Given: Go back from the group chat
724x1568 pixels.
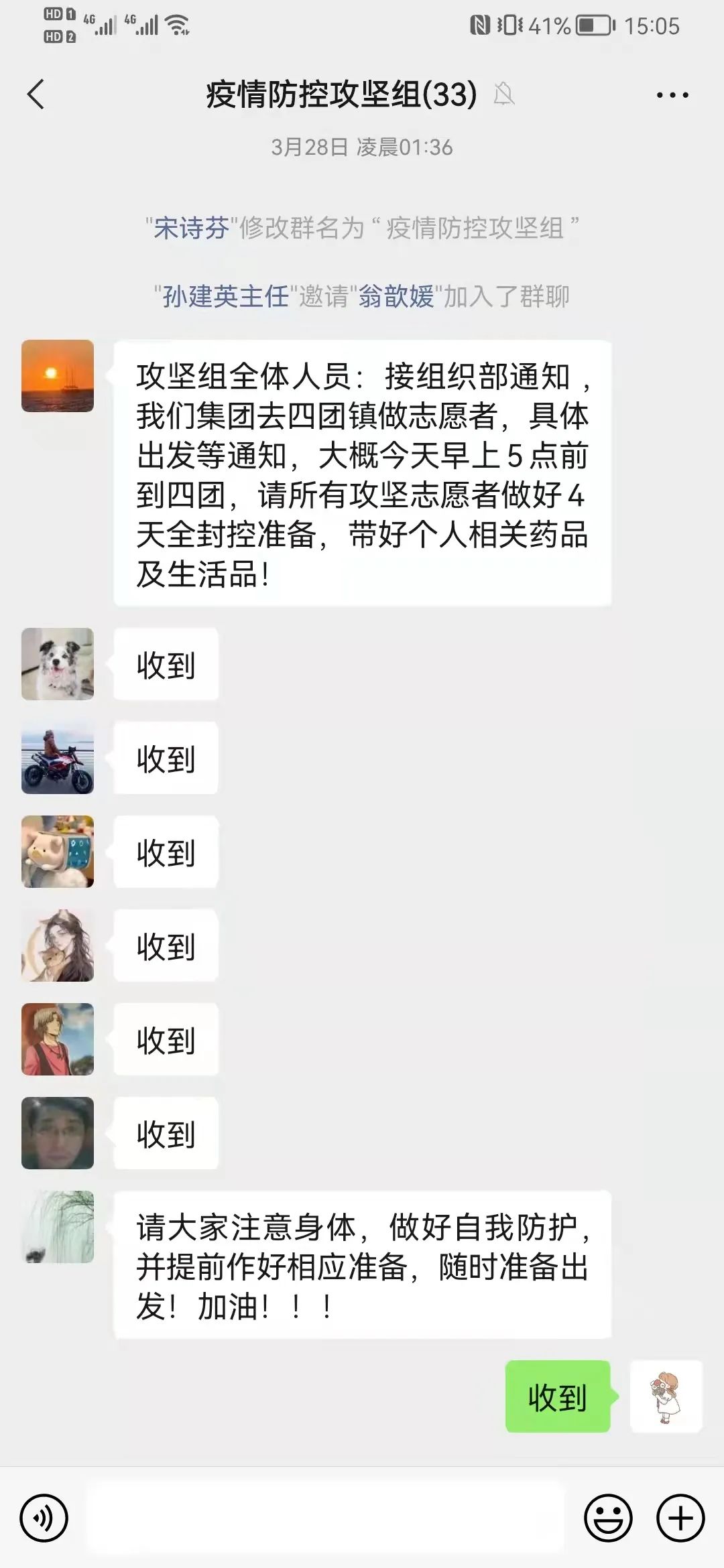Looking at the screenshot, I should [x=36, y=94].
